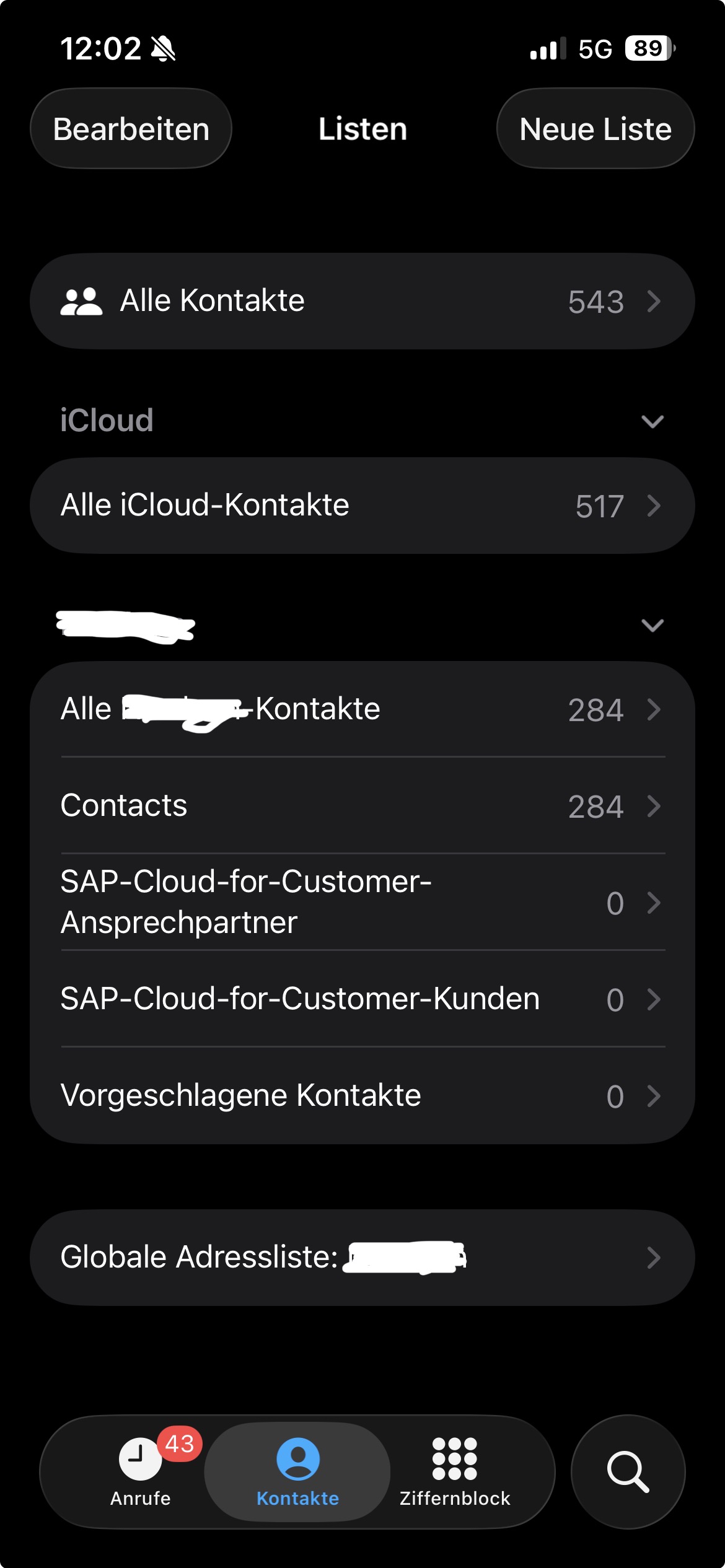Open Vorgeschlagene Kontakte
The width and height of the screenshot is (725, 1568).
click(x=362, y=1095)
